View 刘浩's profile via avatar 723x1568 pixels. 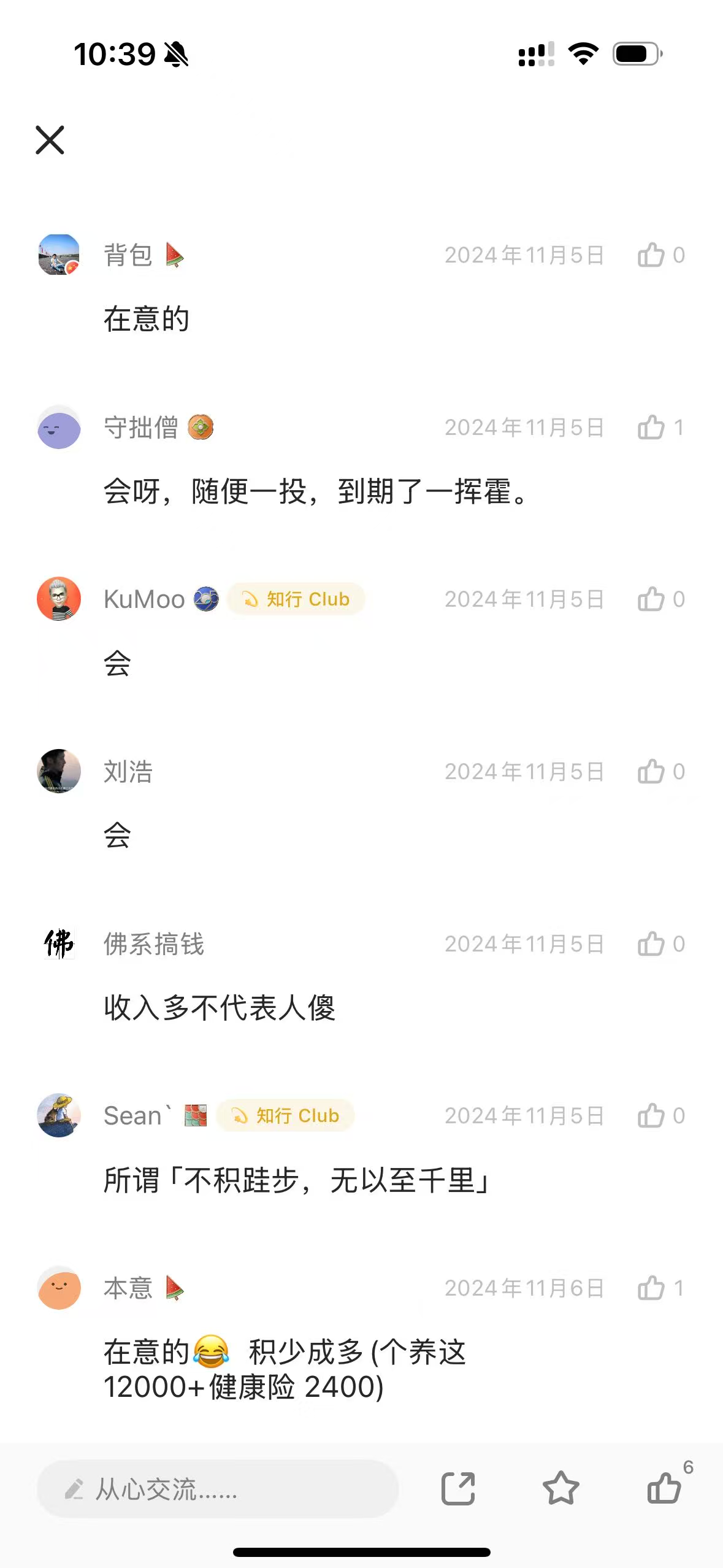click(59, 771)
